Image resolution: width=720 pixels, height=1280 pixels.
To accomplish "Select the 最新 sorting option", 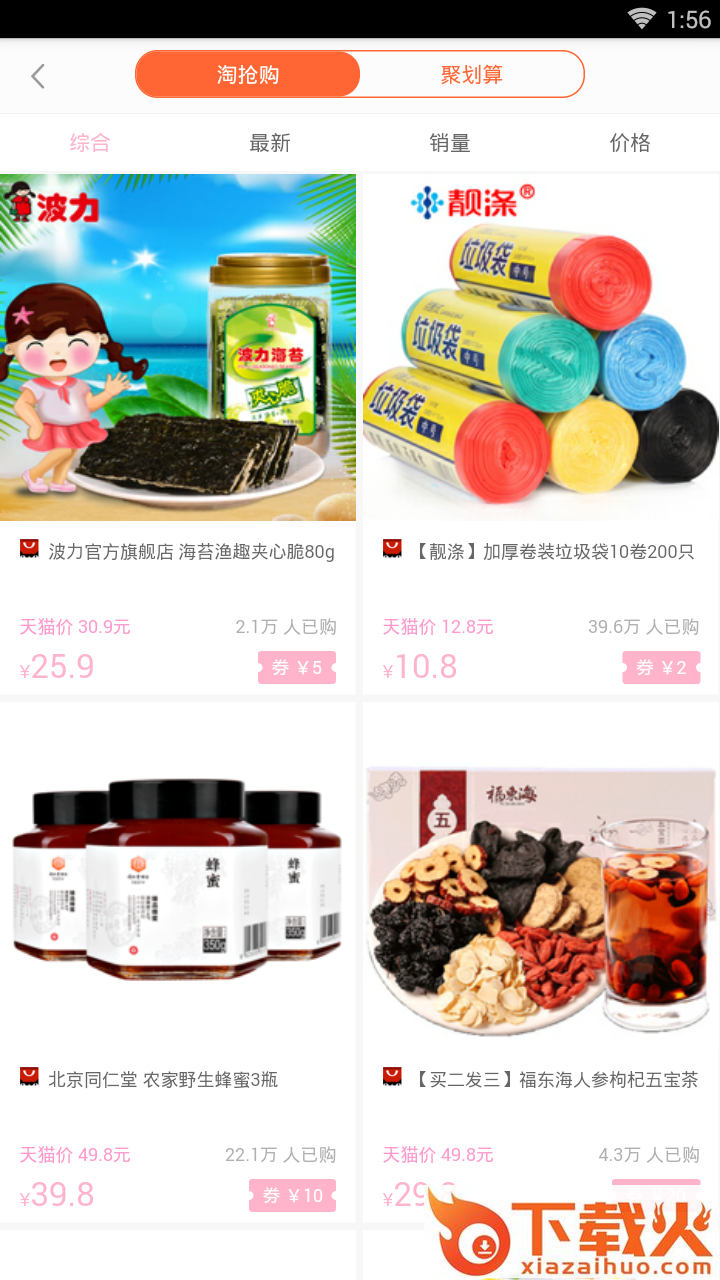I will [x=268, y=143].
